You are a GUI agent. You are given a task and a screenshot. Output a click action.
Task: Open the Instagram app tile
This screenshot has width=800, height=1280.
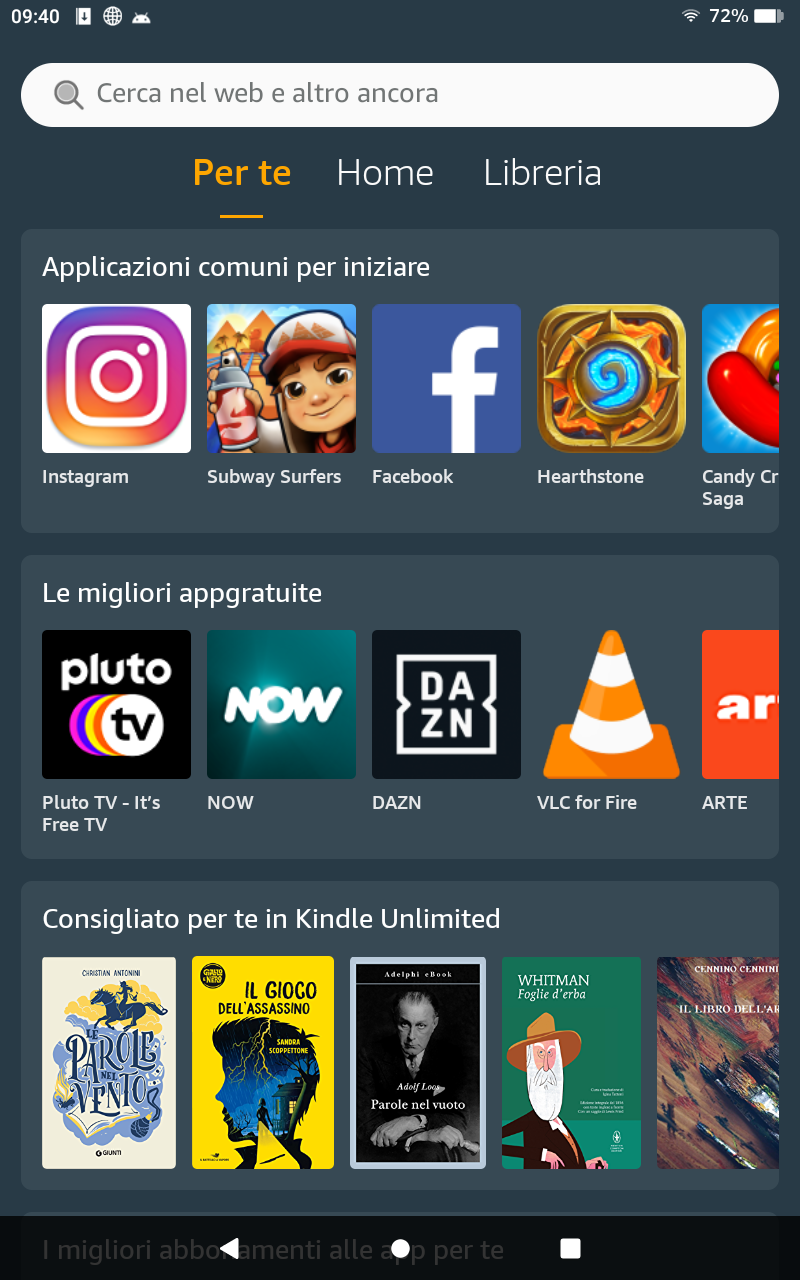coord(116,378)
